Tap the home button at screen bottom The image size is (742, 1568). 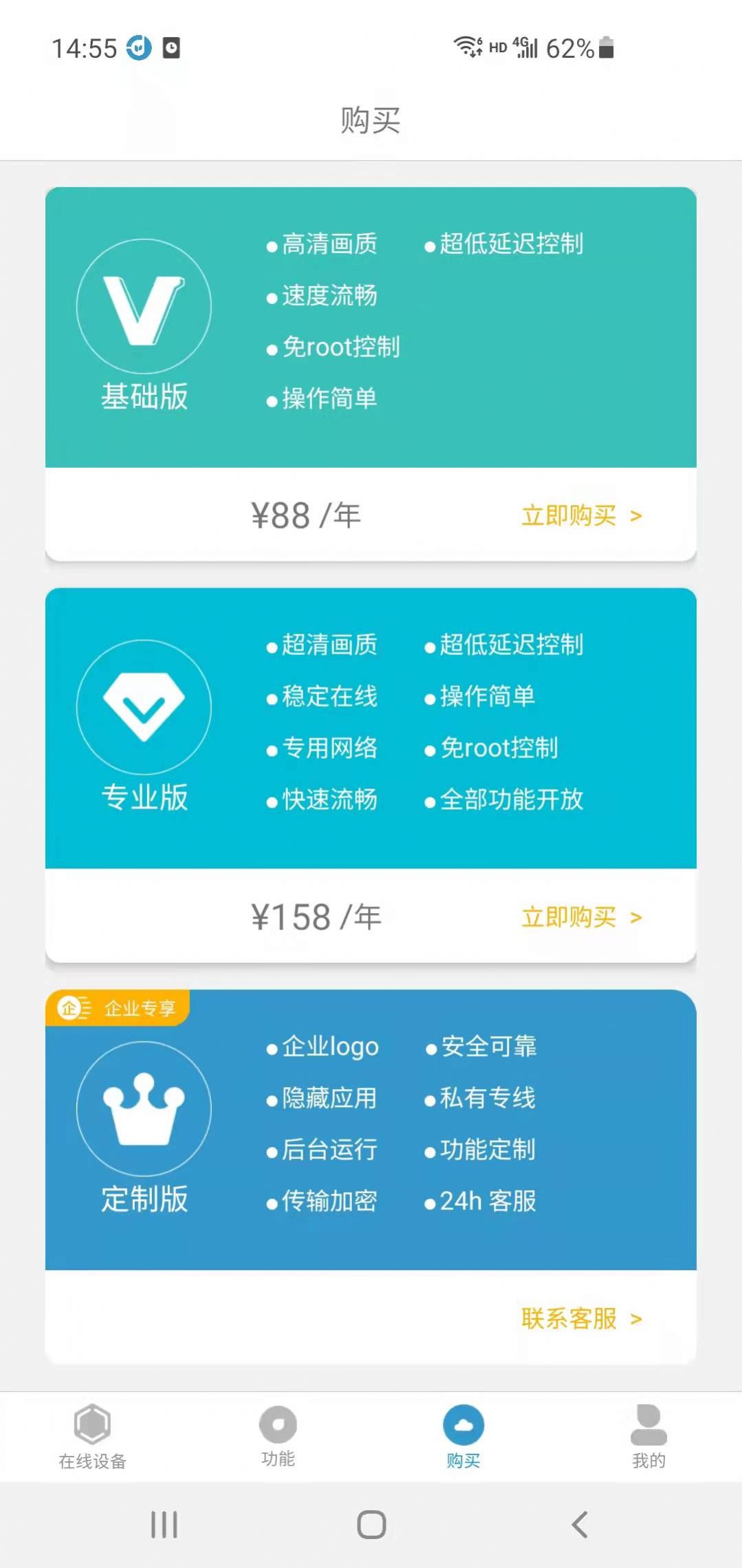(x=371, y=1526)
